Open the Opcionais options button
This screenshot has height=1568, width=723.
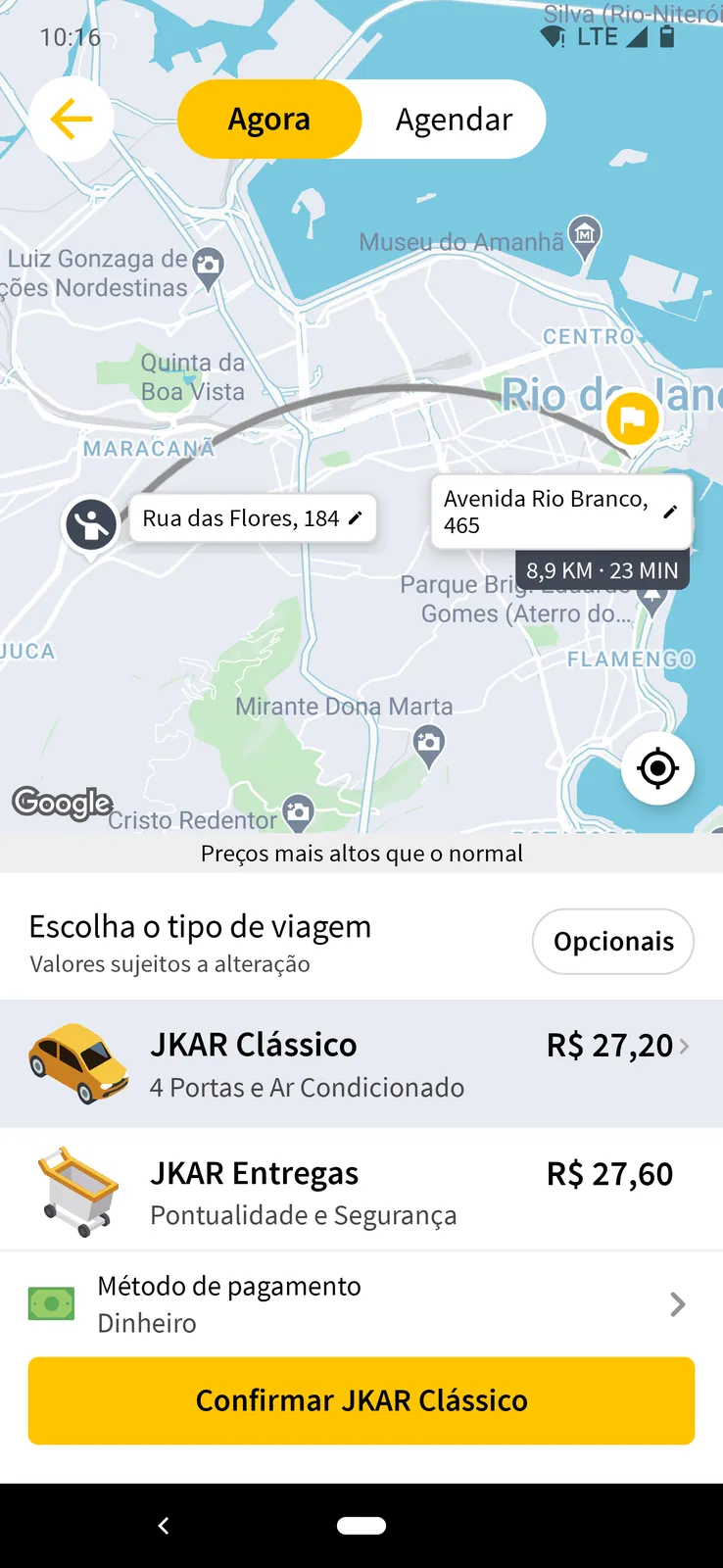(612, 941)
